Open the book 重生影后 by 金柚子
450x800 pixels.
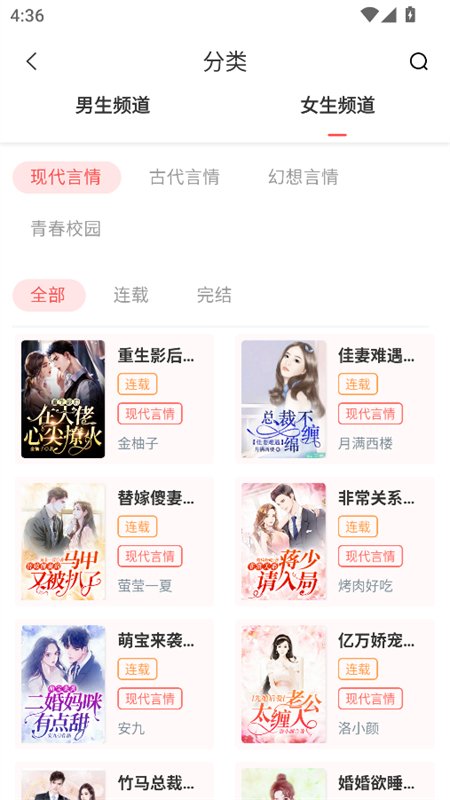(x=114, y=399)
